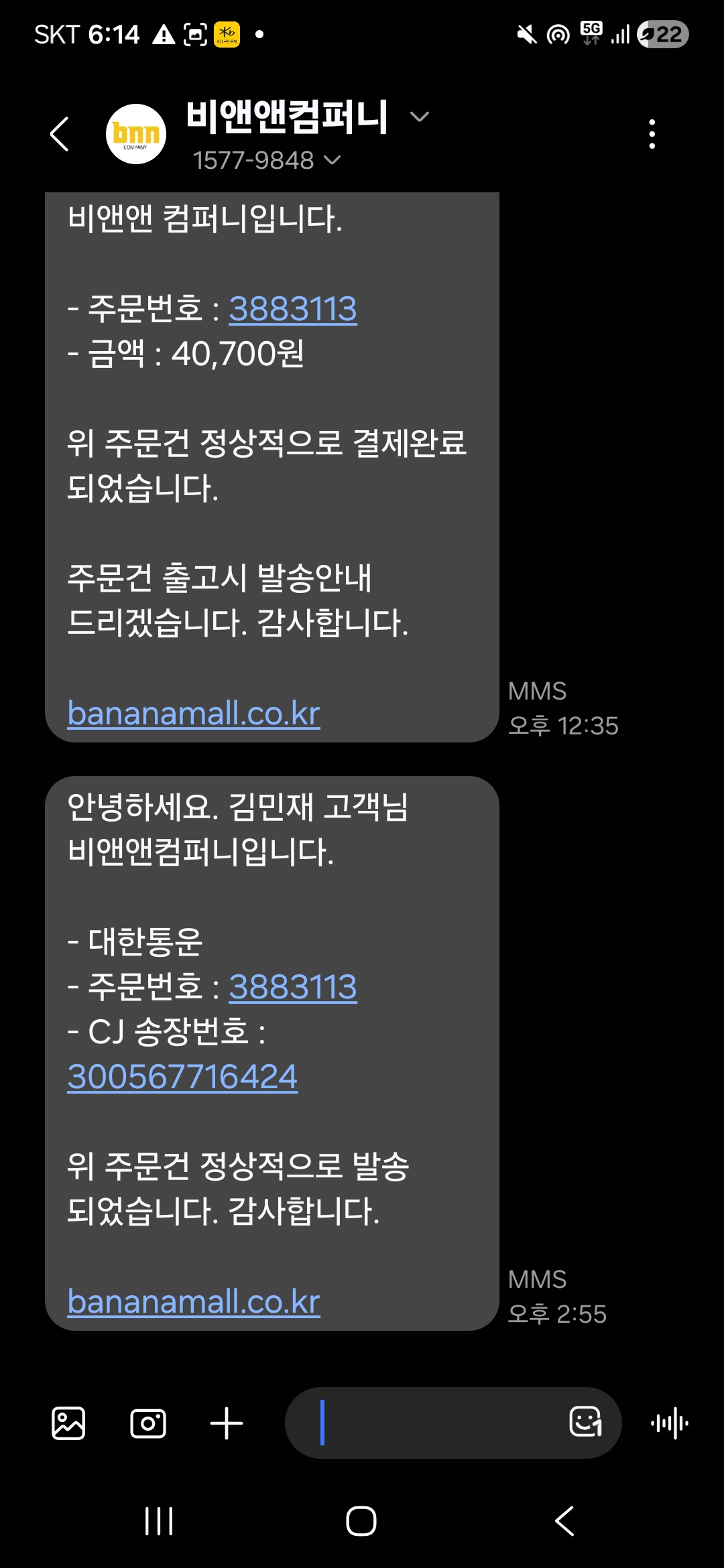Open the 비앤앤컴퍼니 contact avatar
The height and width of the screenshot is (1568, 724).
pyautogui.click(x=136, y=134)
